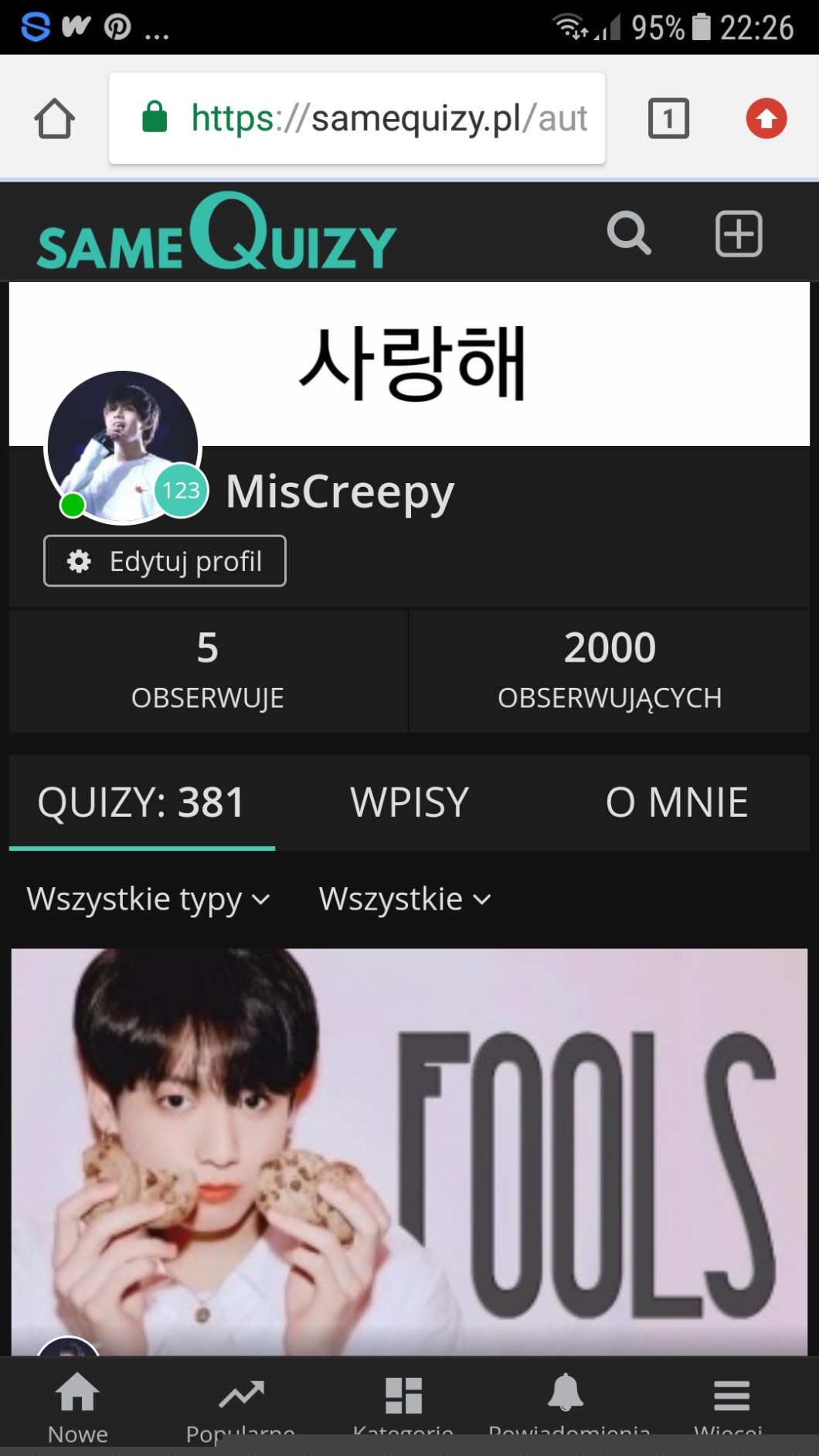View the 2000 Obserwujących followers list
Image resolution: width=819 pixels, height=1456 pixels.
[x=610, y=670]
